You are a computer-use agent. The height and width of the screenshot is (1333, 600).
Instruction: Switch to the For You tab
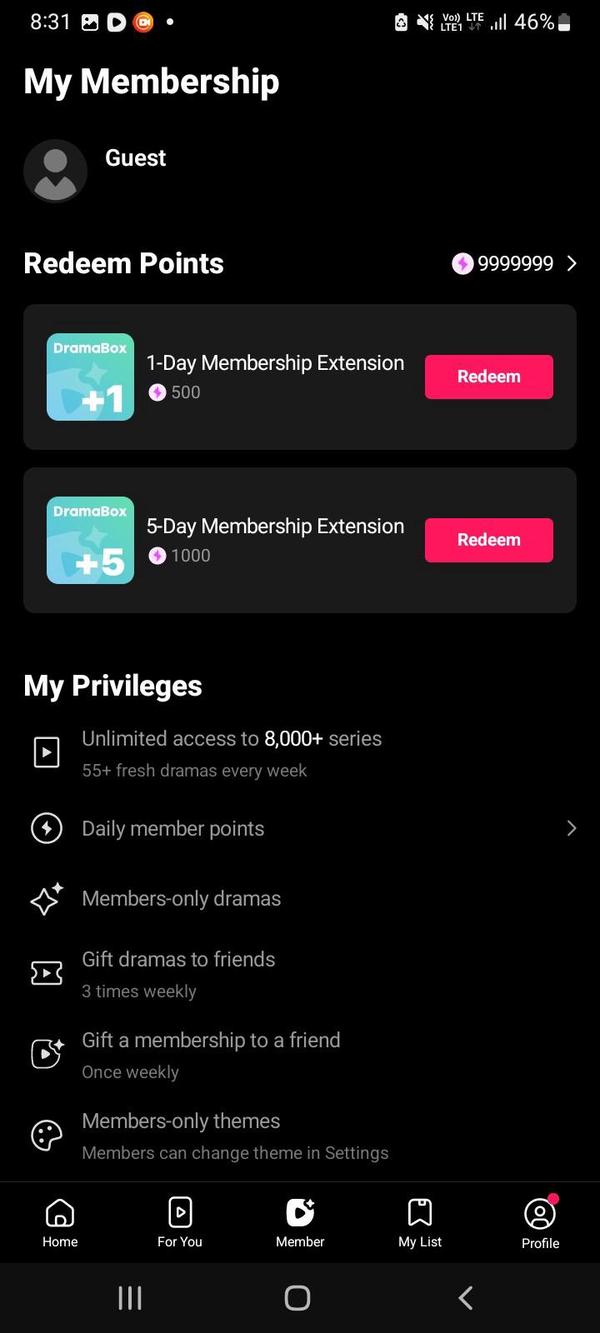180,1223
